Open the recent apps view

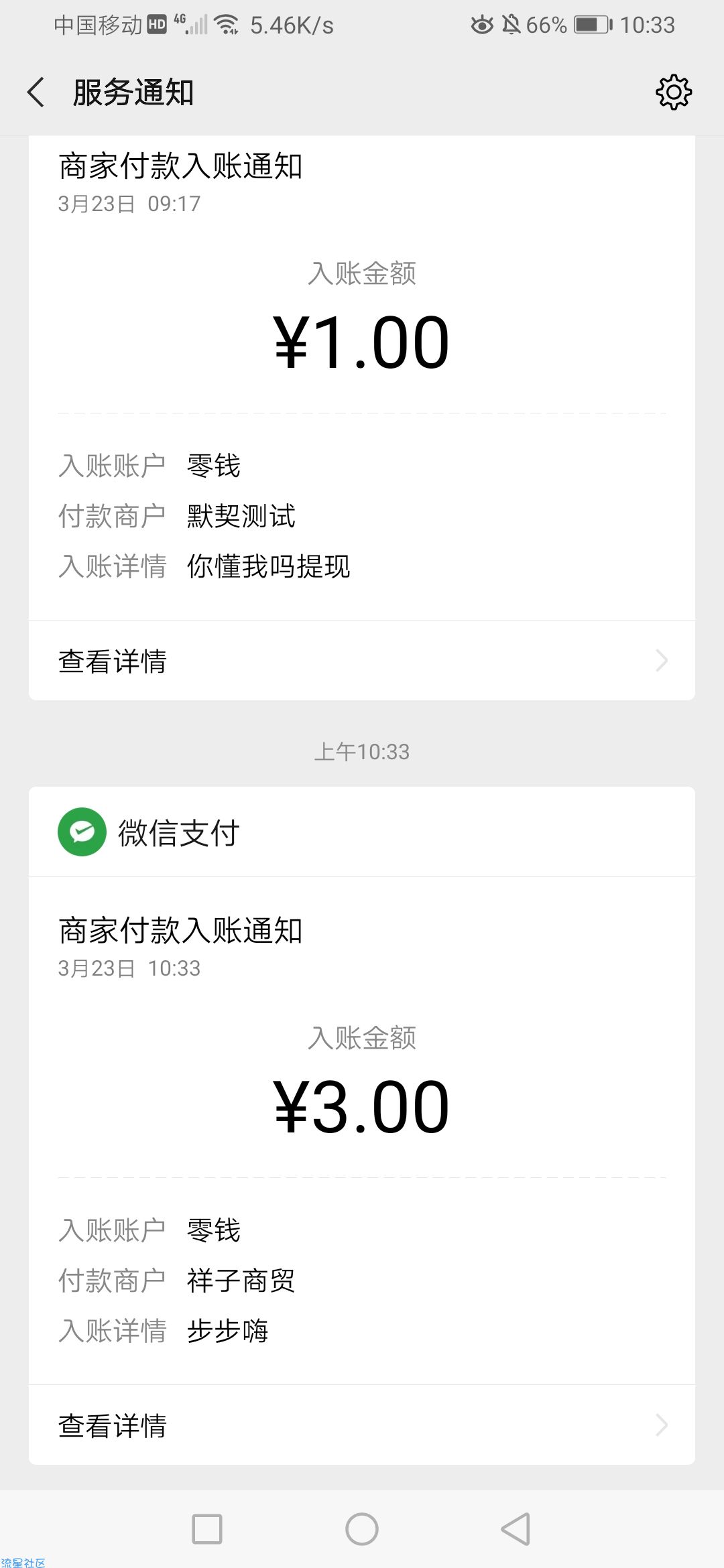click(207, 1529)
